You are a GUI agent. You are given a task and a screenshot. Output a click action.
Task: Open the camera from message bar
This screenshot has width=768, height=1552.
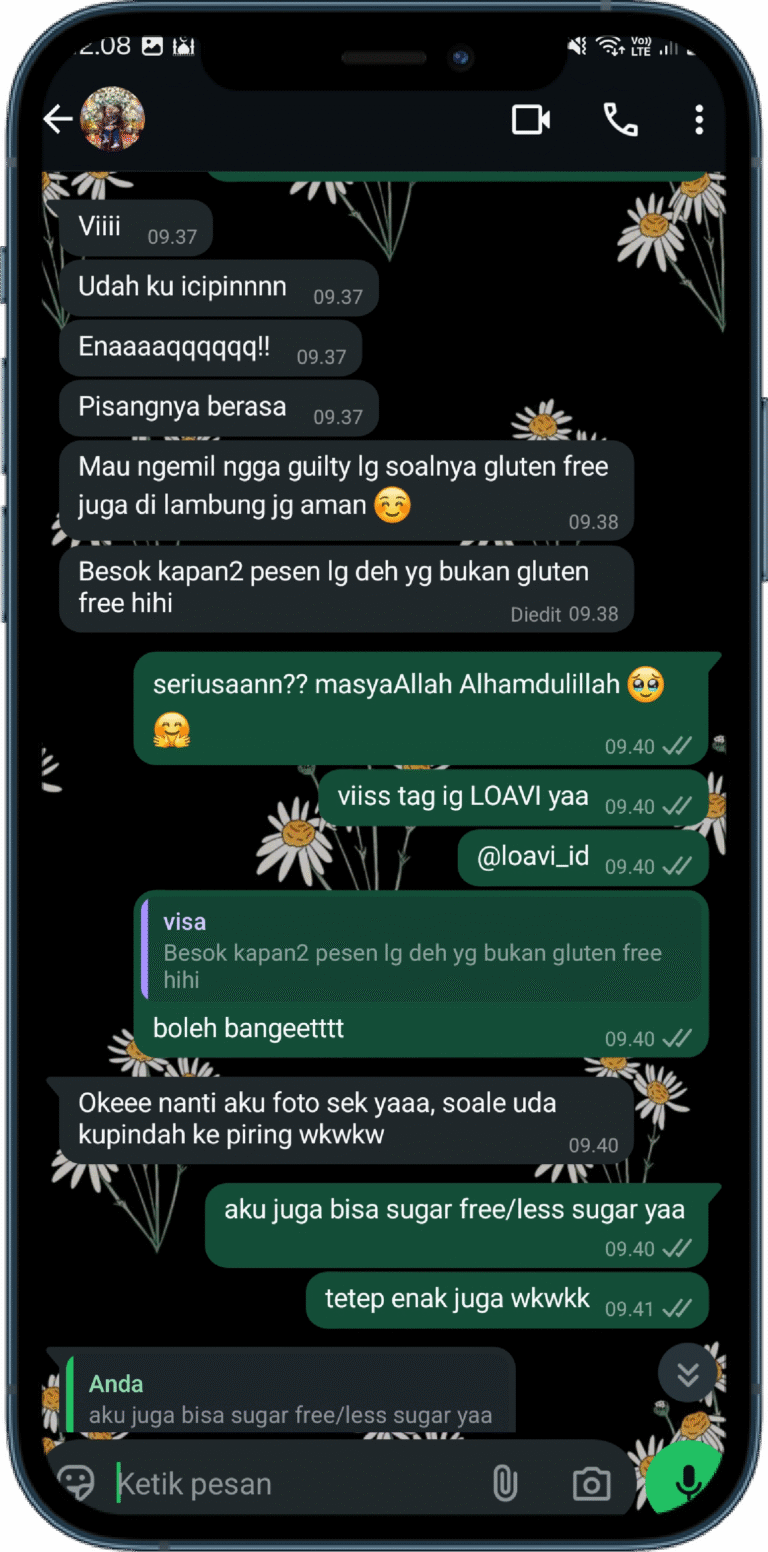[x=591, y=1484]
